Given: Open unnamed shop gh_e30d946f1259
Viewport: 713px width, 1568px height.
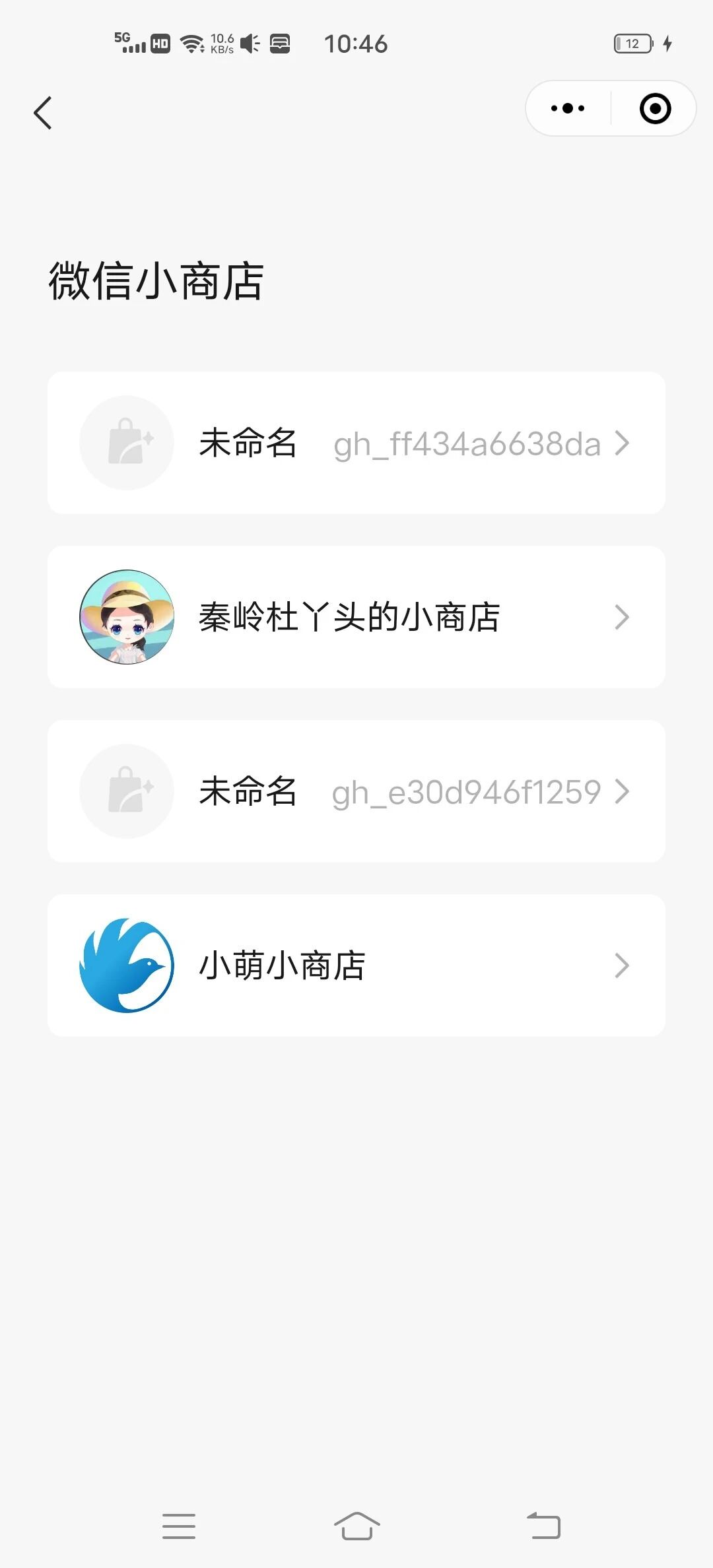Looking at the screenshot, I should (356, 791).
